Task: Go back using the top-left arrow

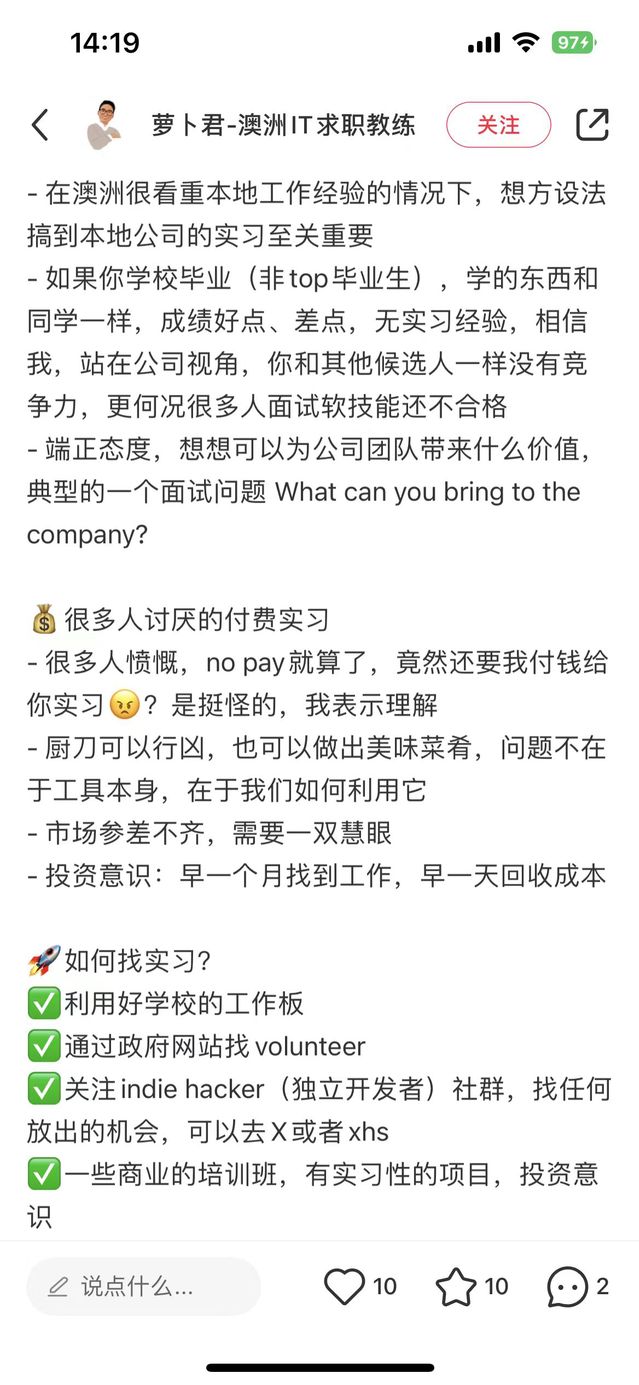Action: coord(40,125)
